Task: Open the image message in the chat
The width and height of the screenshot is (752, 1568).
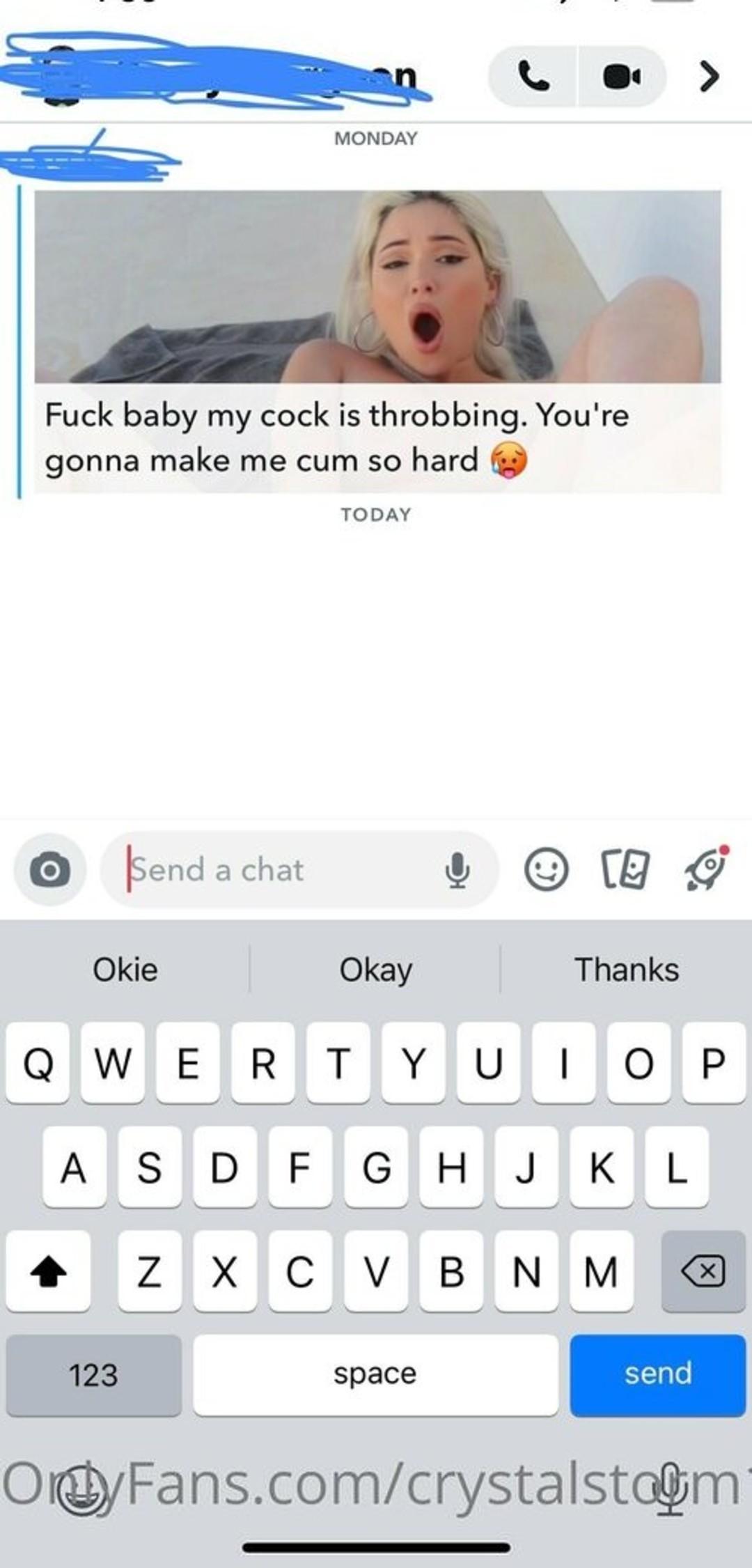Action: 377,286
